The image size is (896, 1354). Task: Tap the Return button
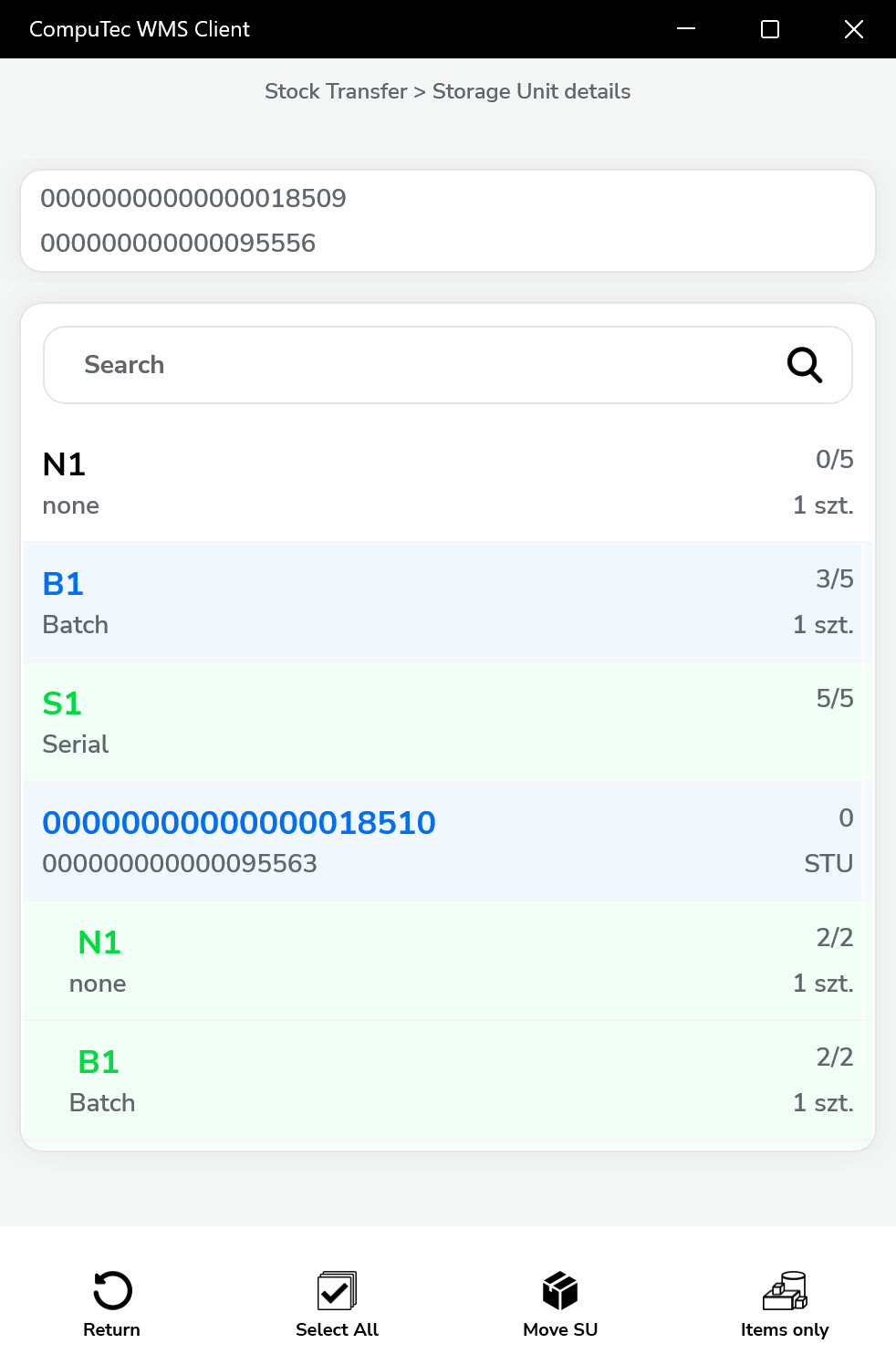pos(112,1304)
